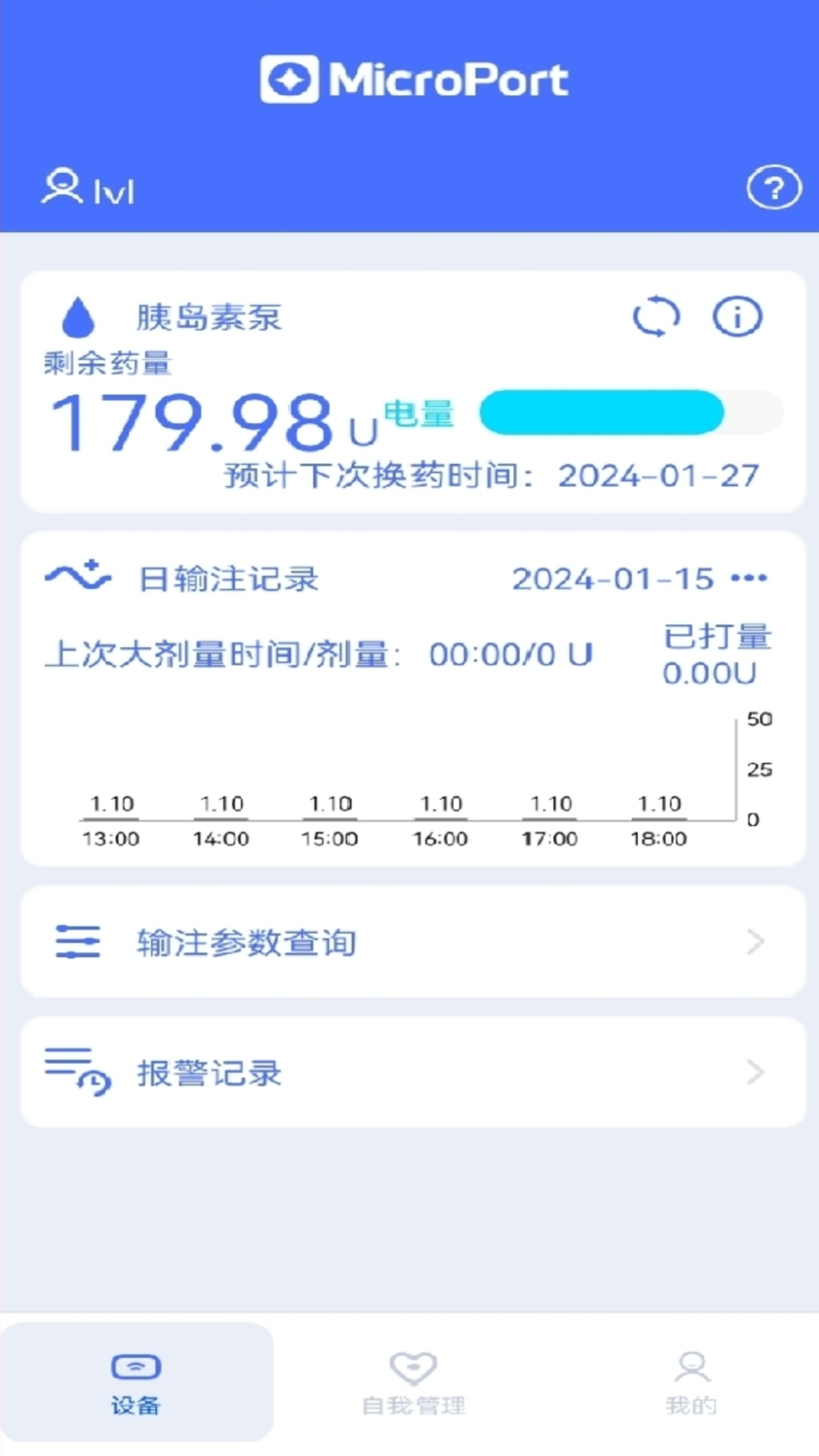Tap the infusion parameters sliders icon

tap(76, 942)
